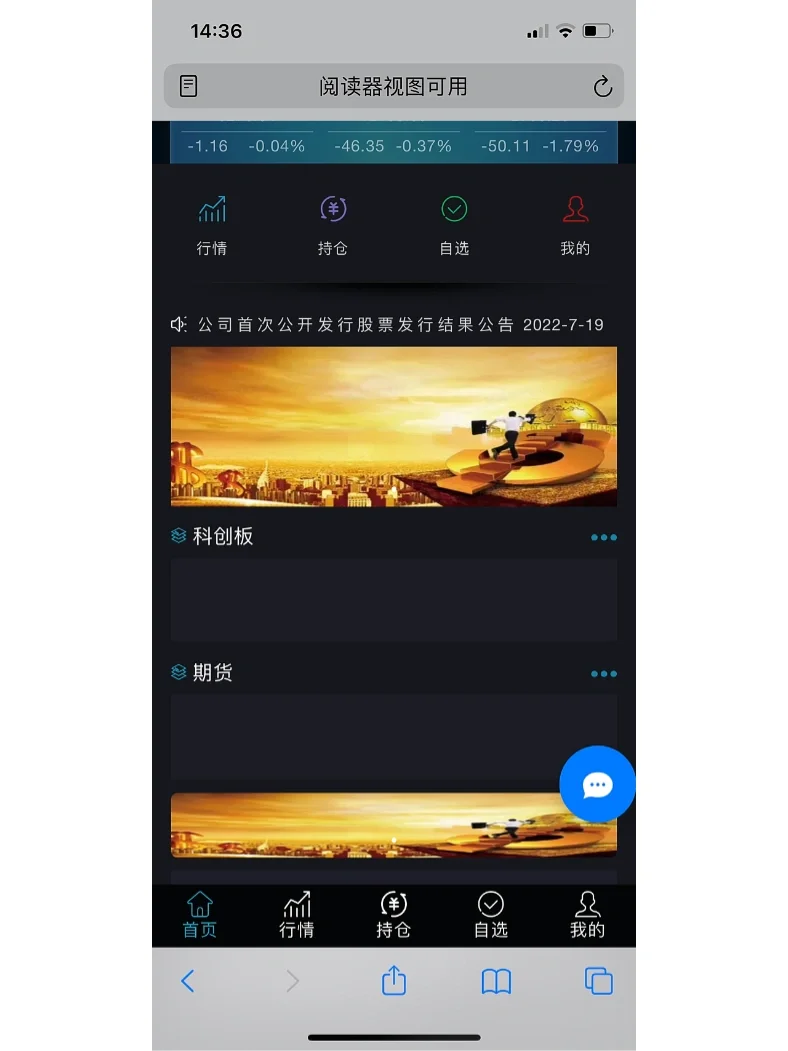Go back to previous page in Safari
Viewport: 788px width, 1051px height.
(187, 981)
